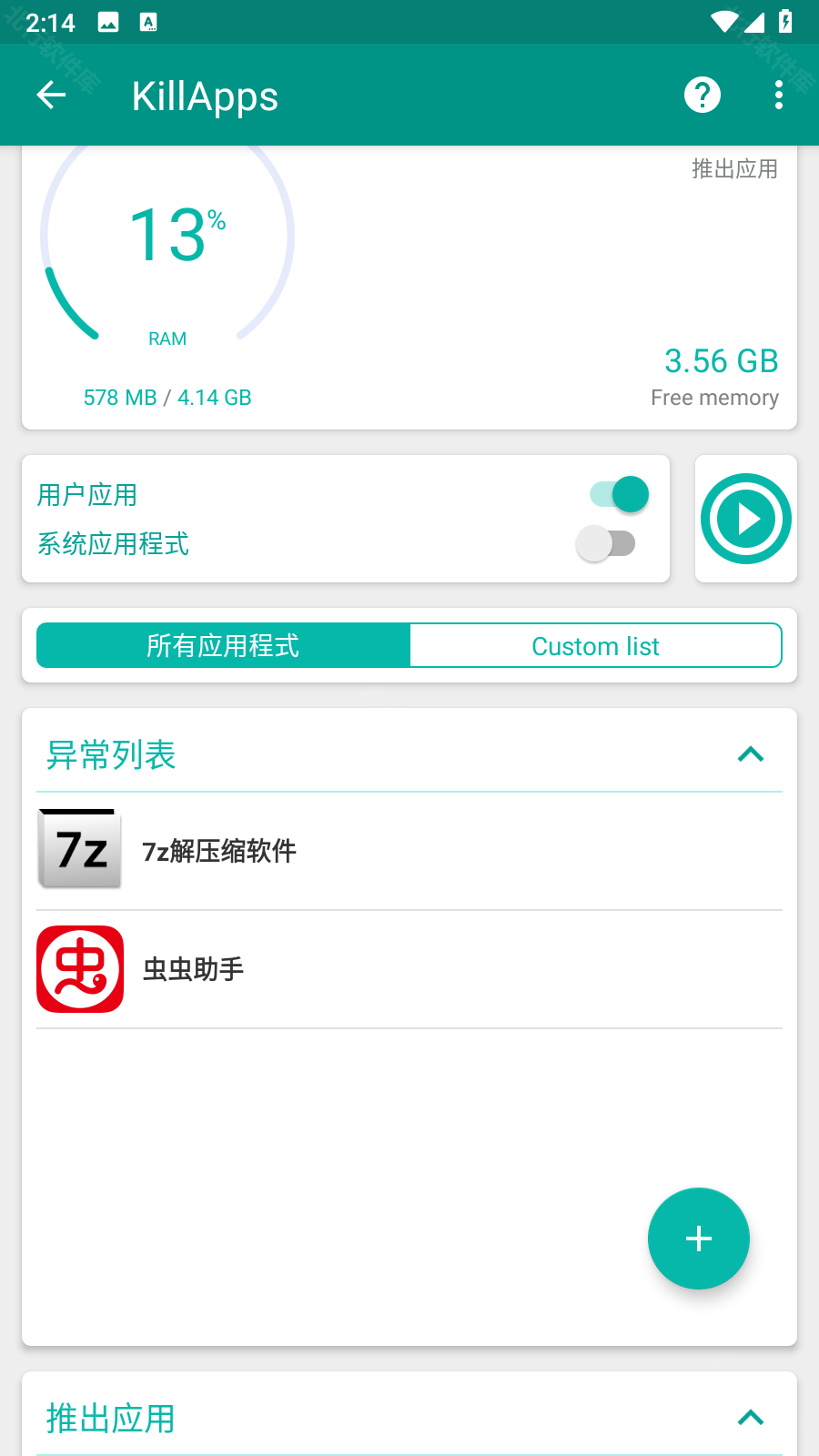Image resolution: width=819 pixels, height=1456 pixels.
Task: Collapse the 推出应用 section
Action: click(751, 1418)
